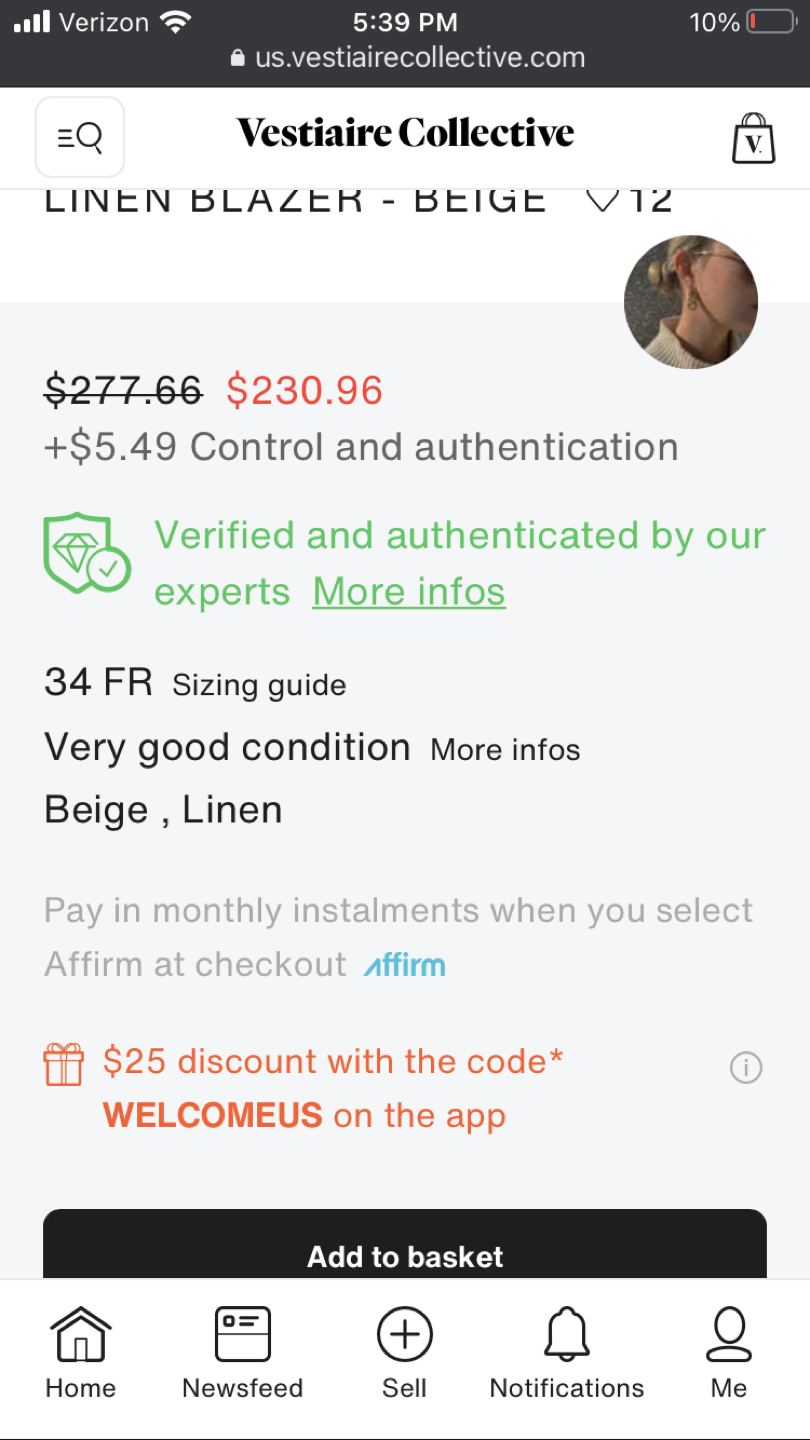Show details for the WELCOMEUS discount info icon
This screenshot has height=1440, width=810.
(x=746, y=1068)
